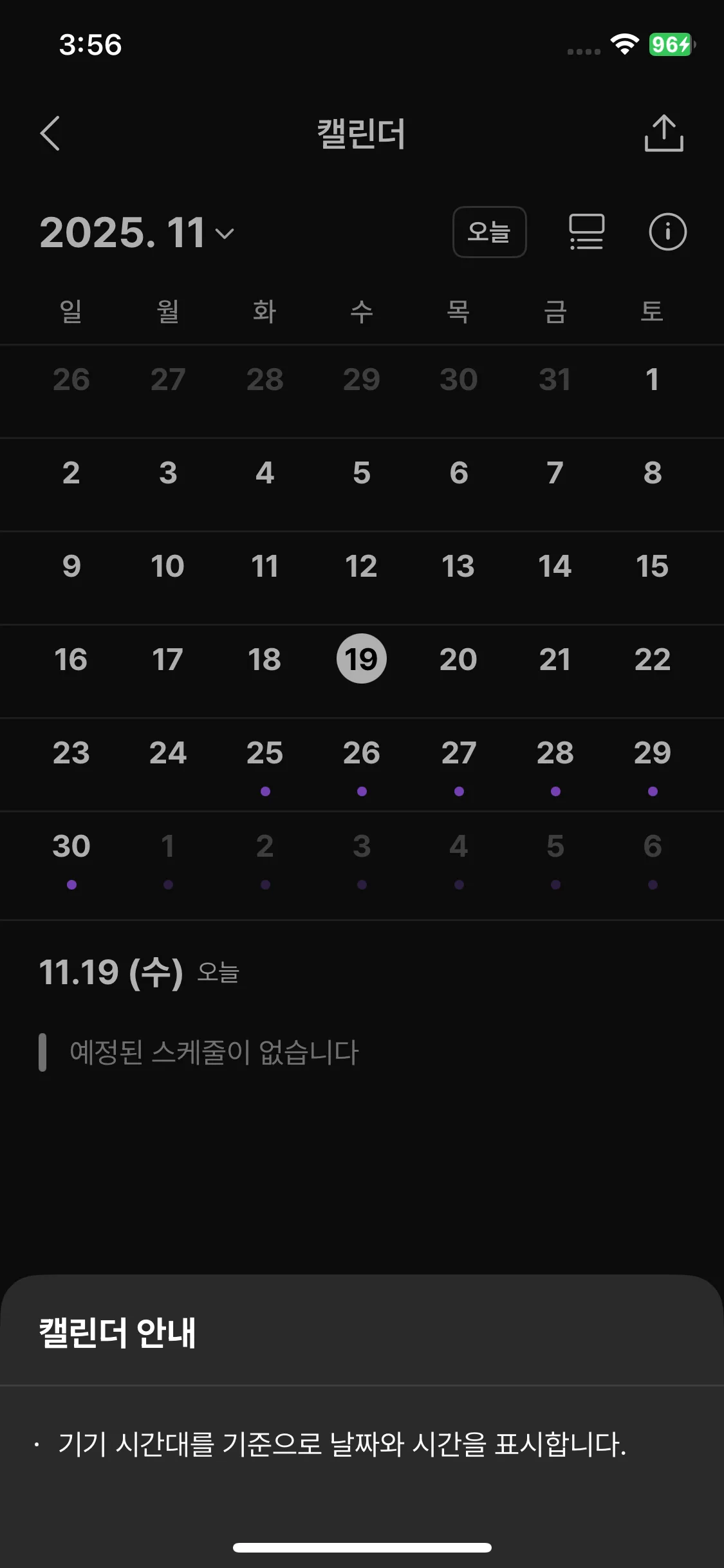
Task: Choose November 20 in the calendar grid
Action: [x=458, y=660]
